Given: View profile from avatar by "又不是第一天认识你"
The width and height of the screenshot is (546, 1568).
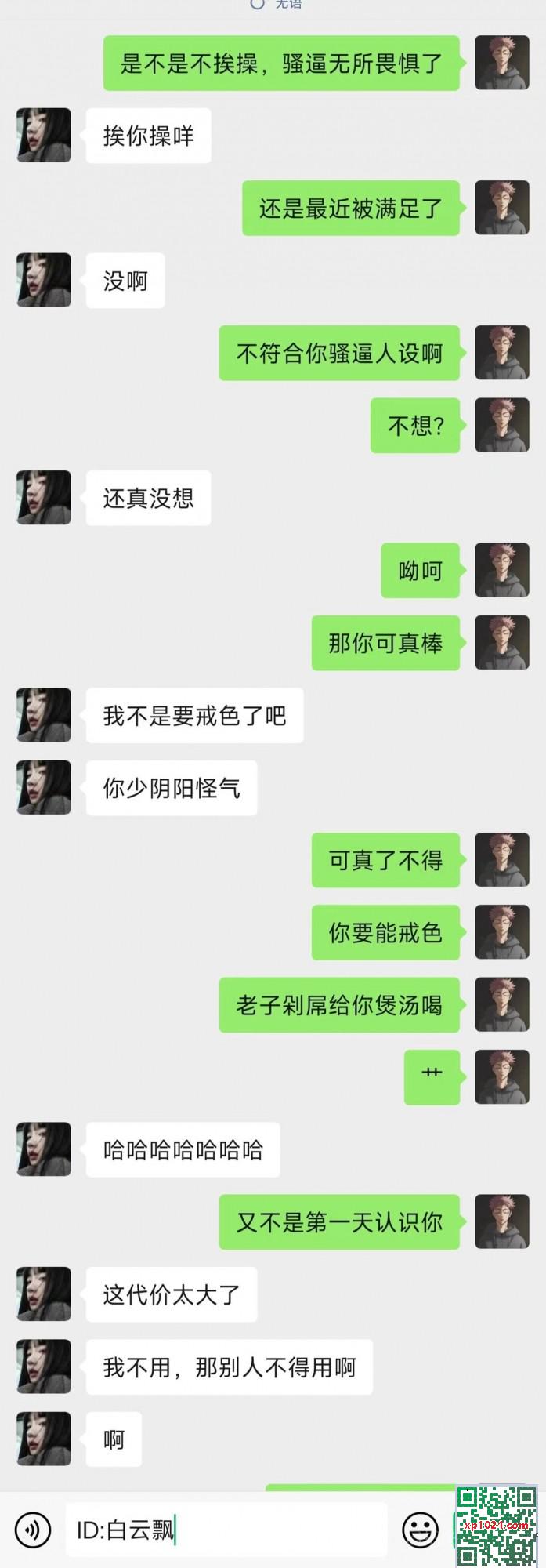Looking at the screenshot, I should (502, 1221).
